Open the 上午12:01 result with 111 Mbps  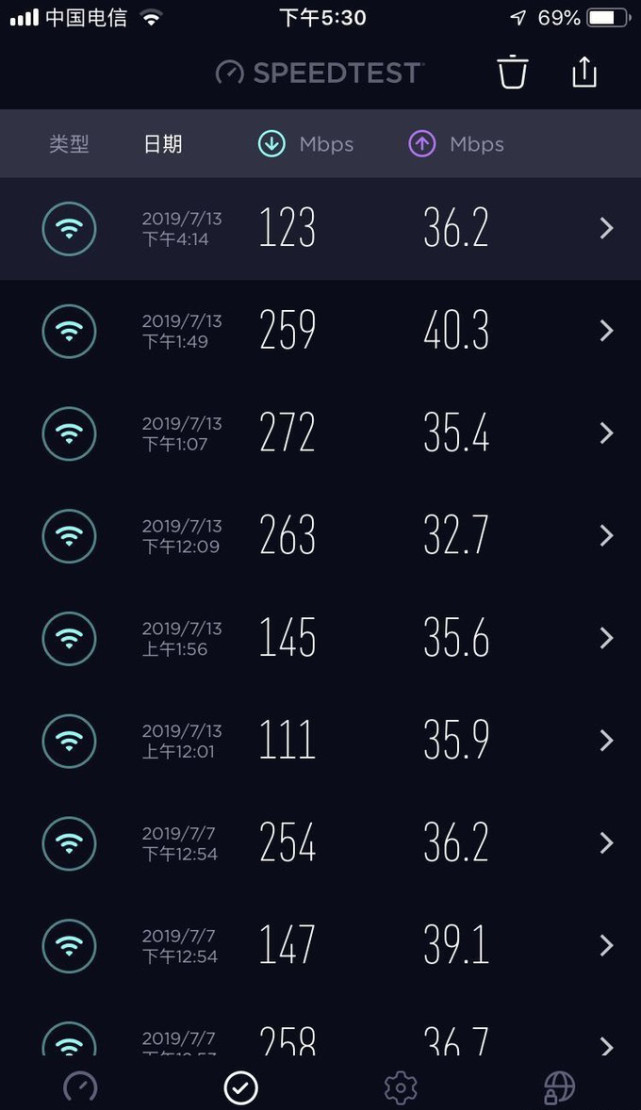[x=320, y=741]
